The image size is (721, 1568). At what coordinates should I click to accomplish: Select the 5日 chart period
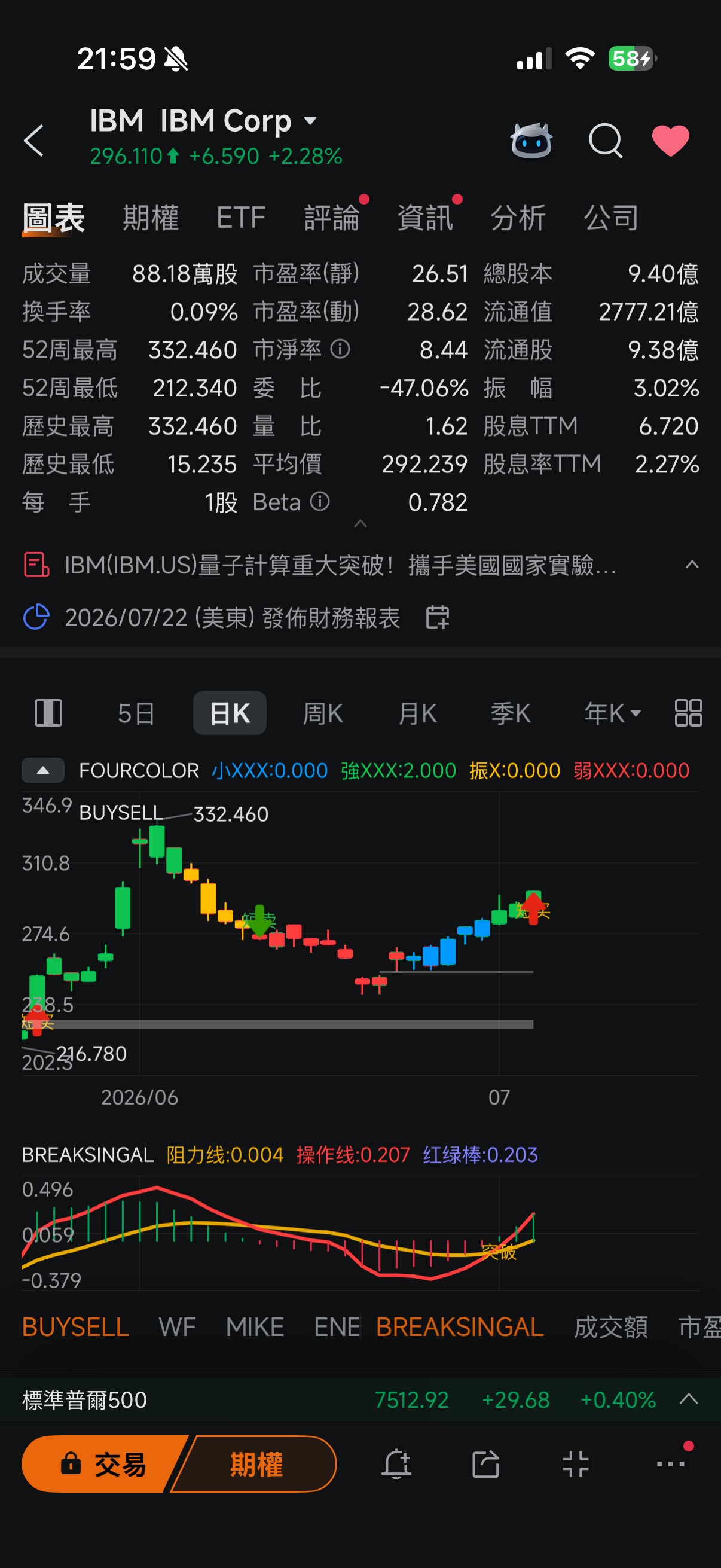[x=136, y=713]
